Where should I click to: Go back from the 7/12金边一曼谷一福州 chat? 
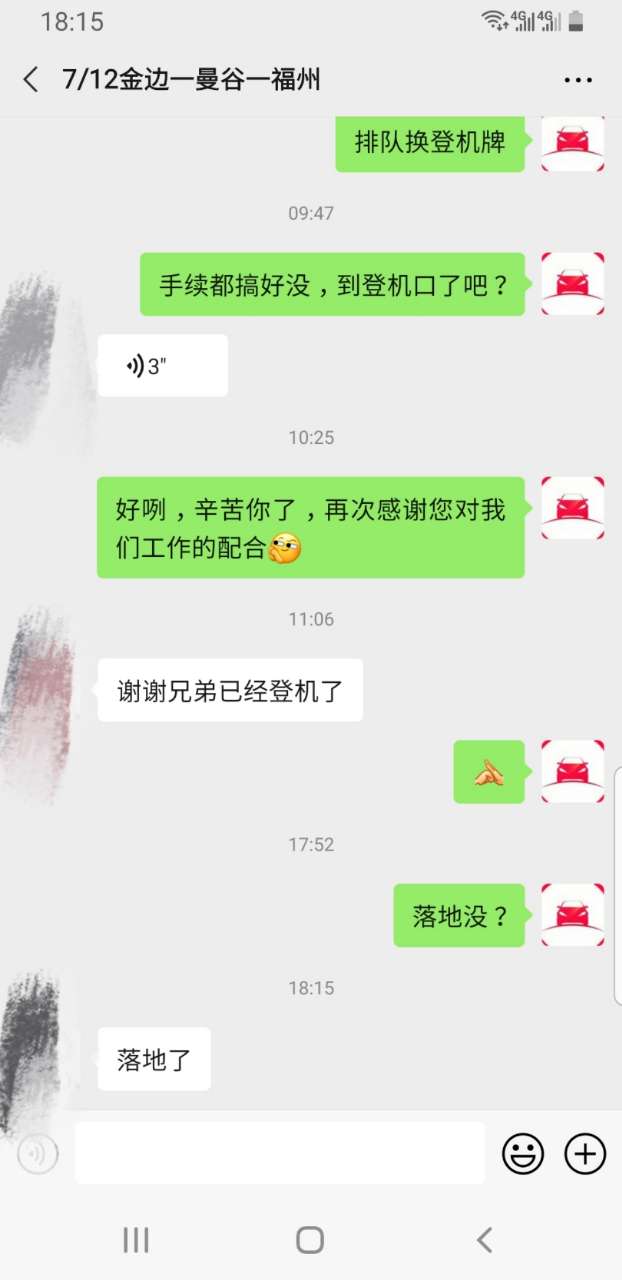31,80
